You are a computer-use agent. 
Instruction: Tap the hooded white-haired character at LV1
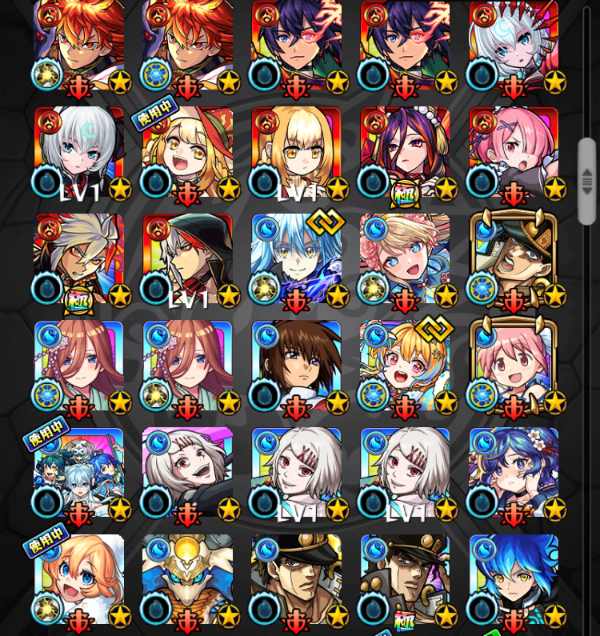[187, 259]
